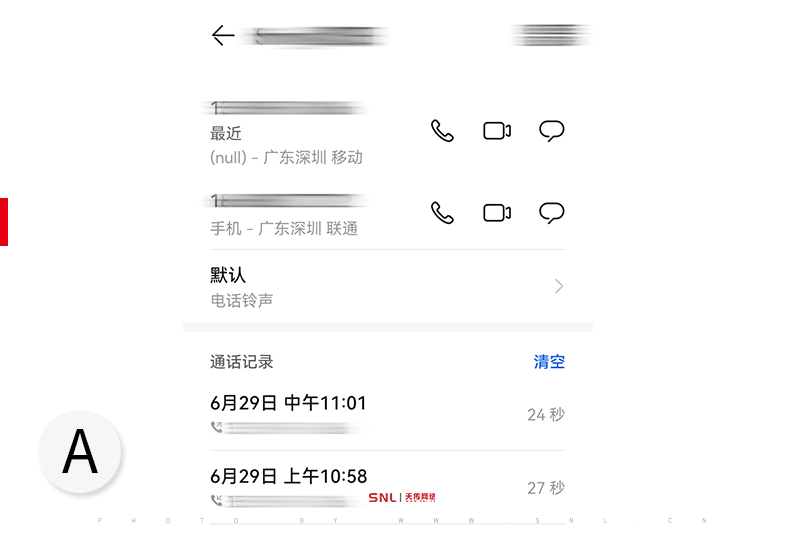This screenshot has width=800, height=533.
Task: Start video call with the 联通 number
Action: click(x=497, y=212)
